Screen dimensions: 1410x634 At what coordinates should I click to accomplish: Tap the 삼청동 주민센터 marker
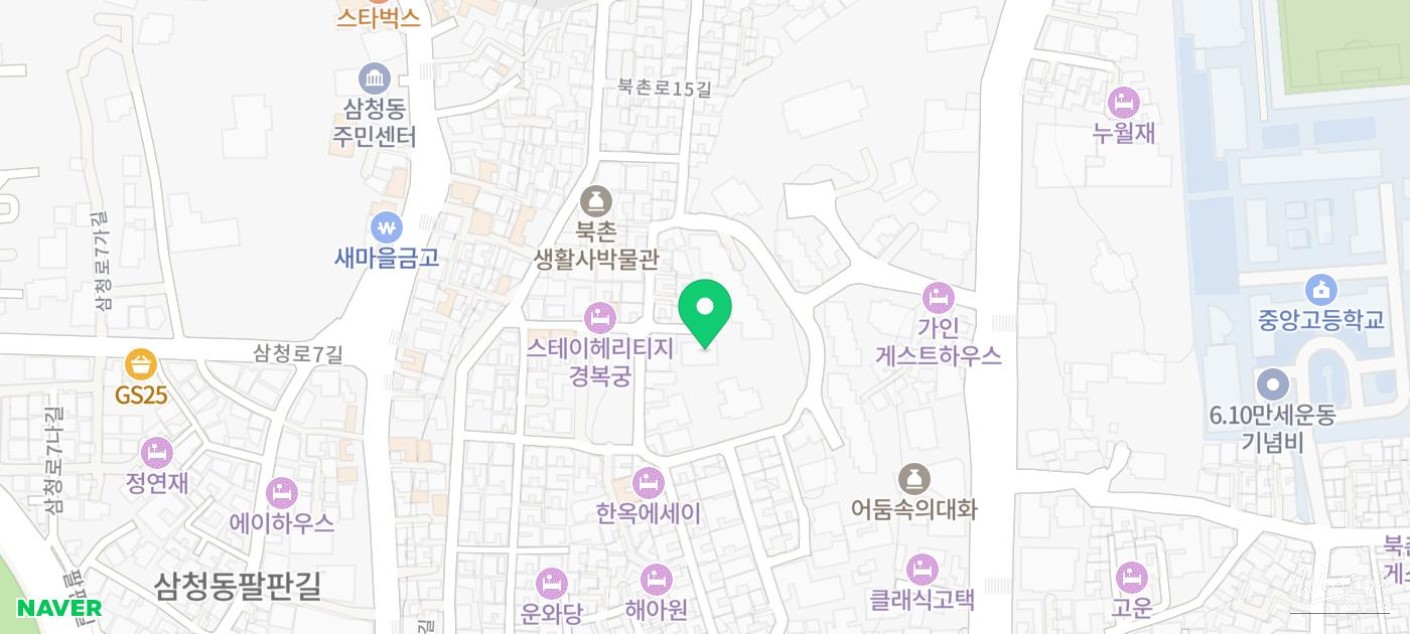pos(374,78)
